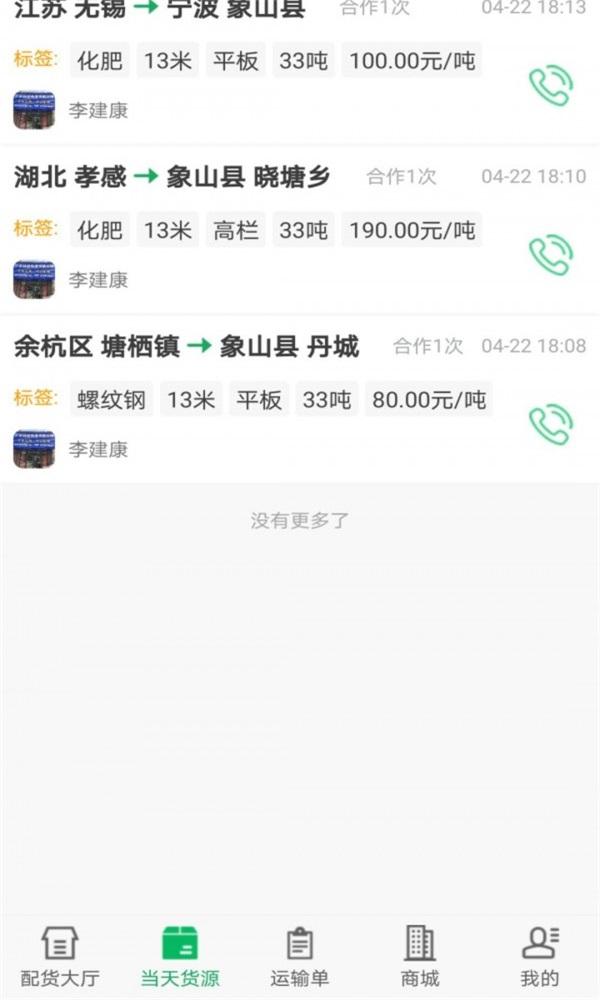Image resolution: width=600 pixels, height=1000 pixels.
Task: Select the 当天货源 tab
Action: point(180,957)
